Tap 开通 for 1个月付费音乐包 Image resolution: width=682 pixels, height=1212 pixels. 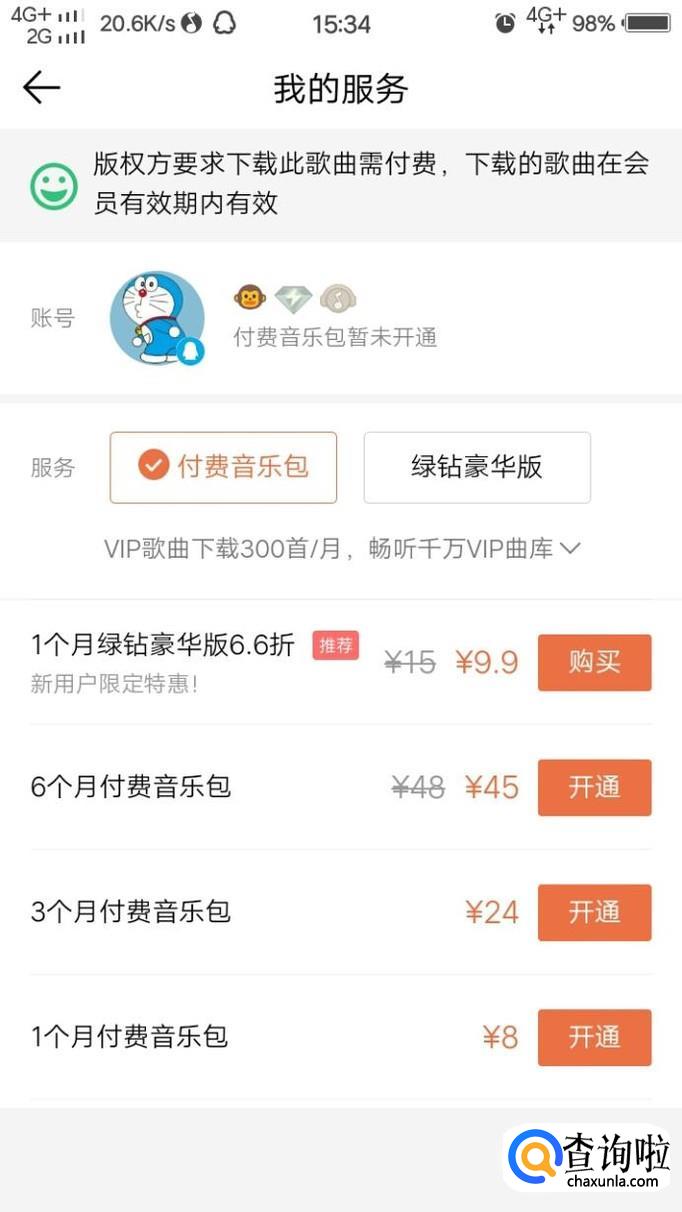point(594,1037)
